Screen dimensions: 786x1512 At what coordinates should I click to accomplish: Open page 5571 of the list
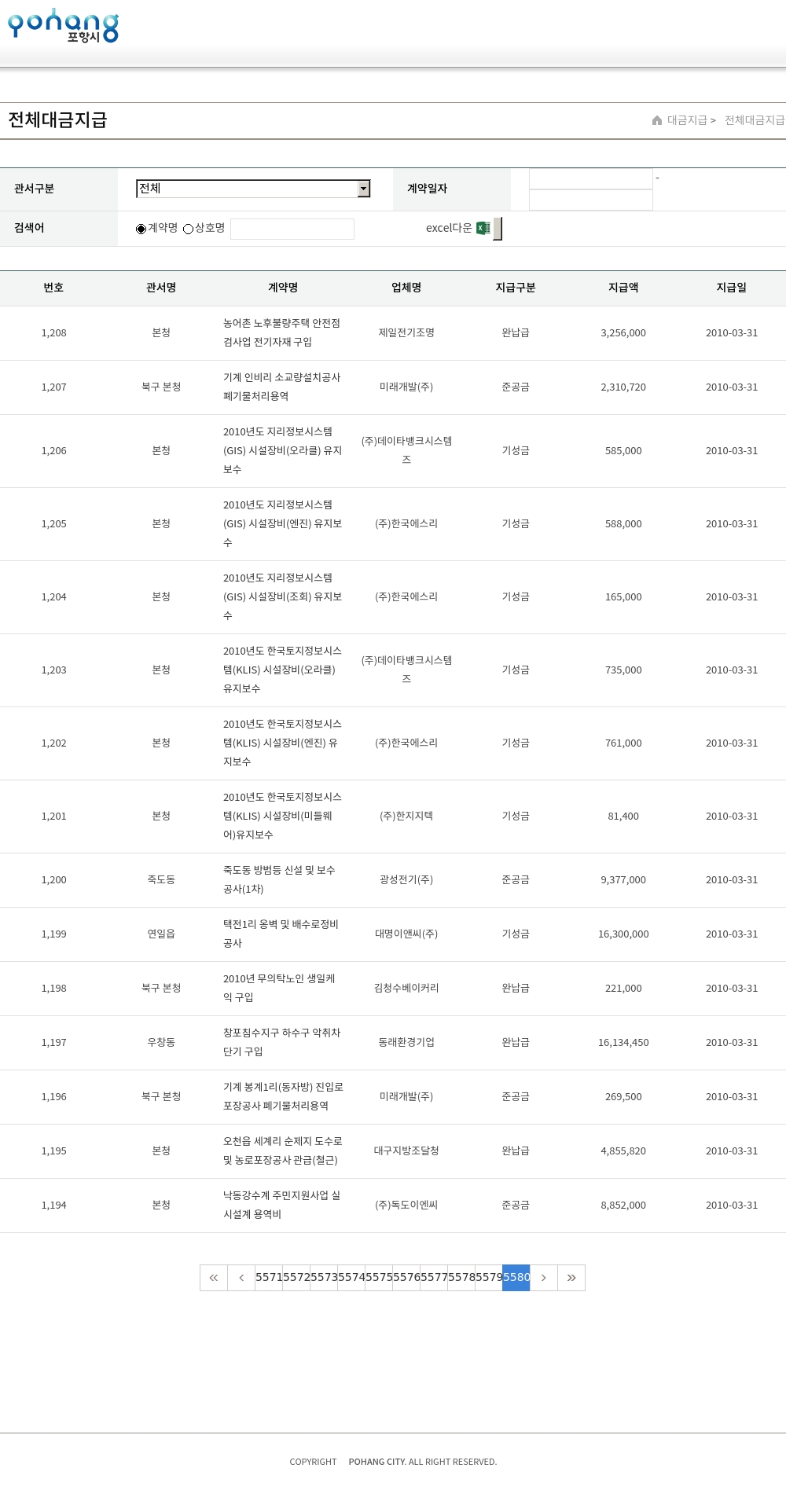click(x=269, y=1278)
